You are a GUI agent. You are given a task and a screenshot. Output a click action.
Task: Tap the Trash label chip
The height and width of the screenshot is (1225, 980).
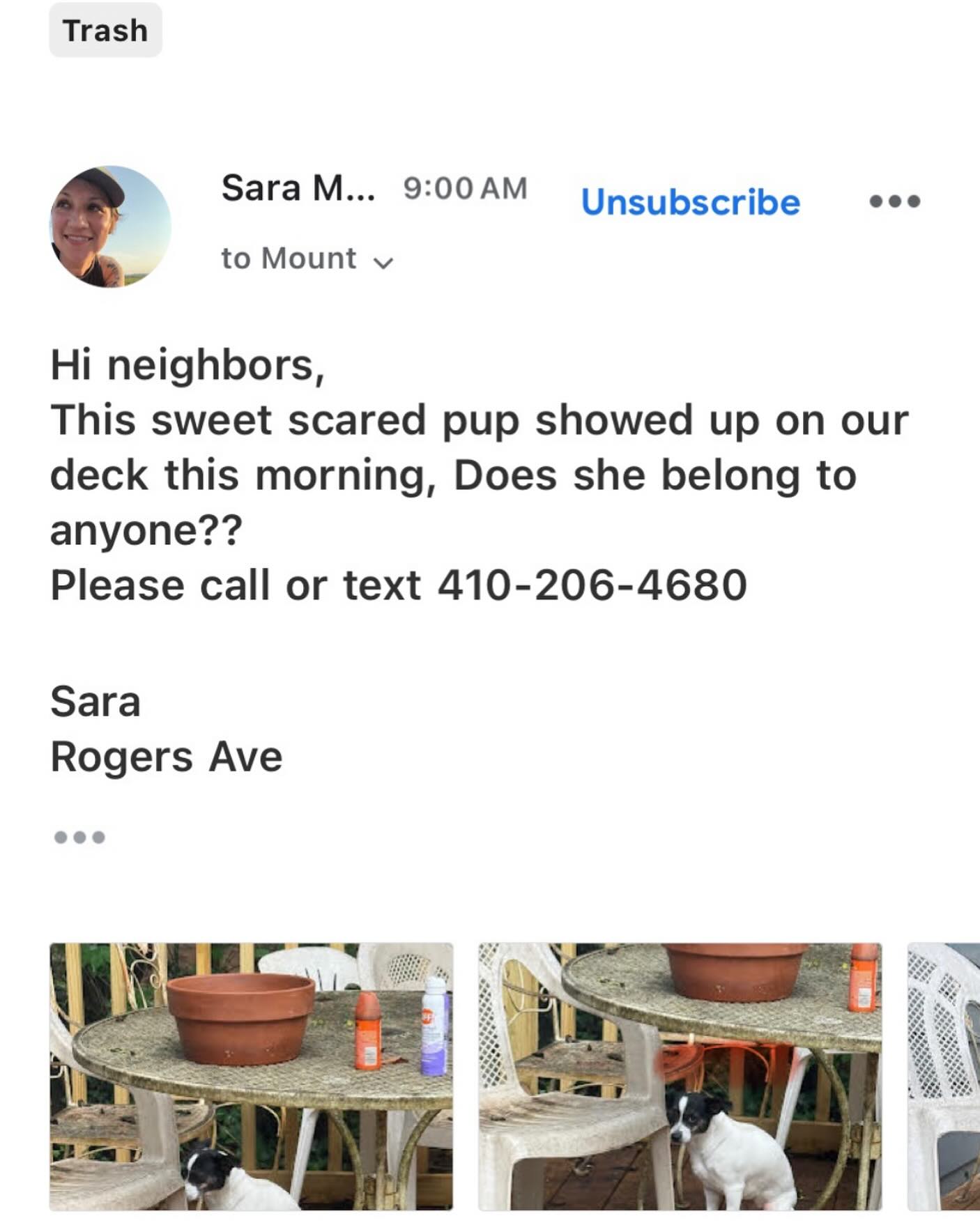pos(105,31)
